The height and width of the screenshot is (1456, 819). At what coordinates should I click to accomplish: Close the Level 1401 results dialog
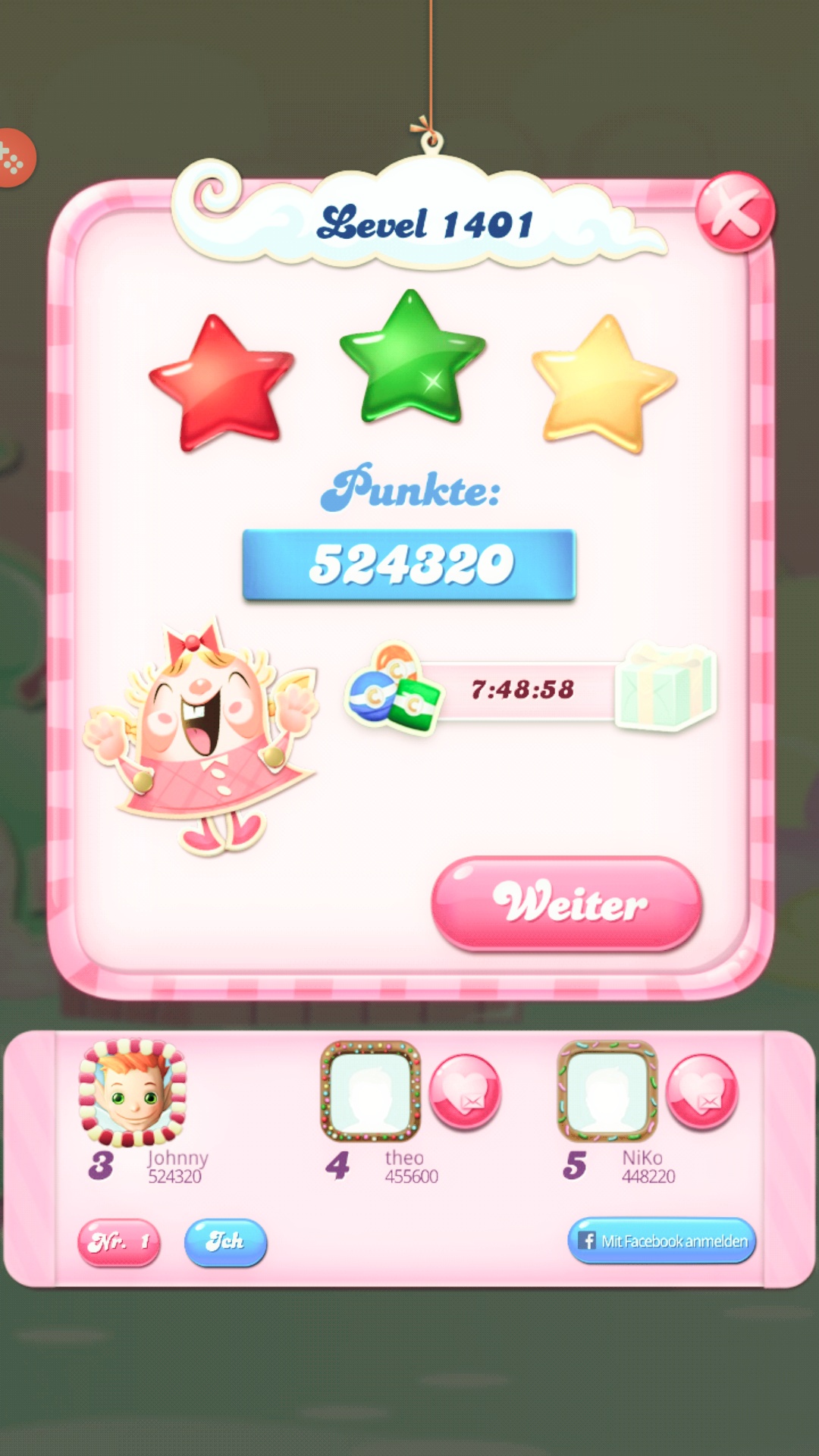click(734, 213)
